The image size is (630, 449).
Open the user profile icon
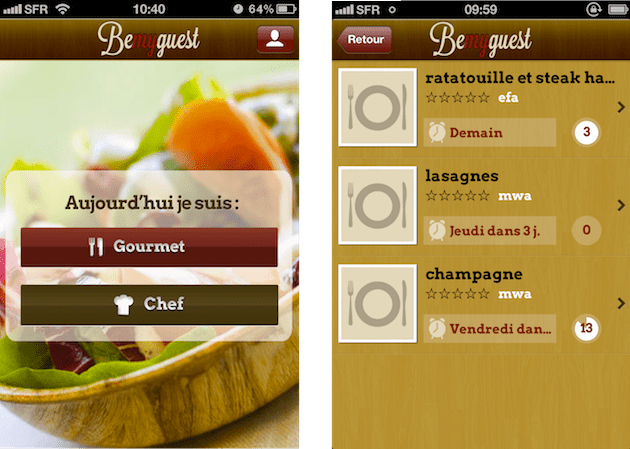[274, 40]
